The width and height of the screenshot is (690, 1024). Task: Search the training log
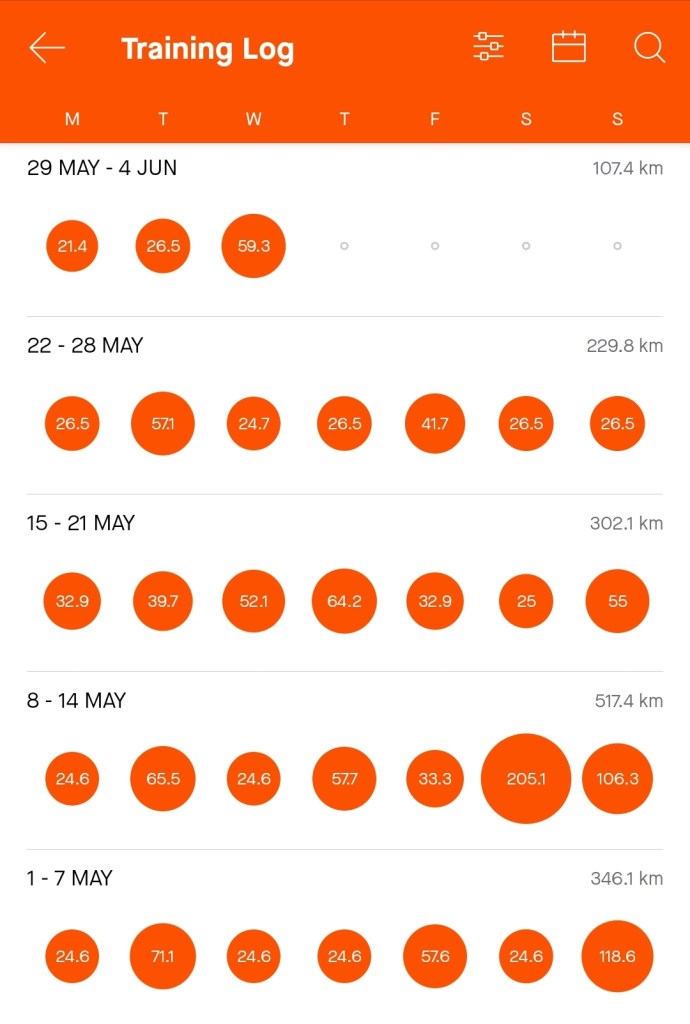pos(649,47)
